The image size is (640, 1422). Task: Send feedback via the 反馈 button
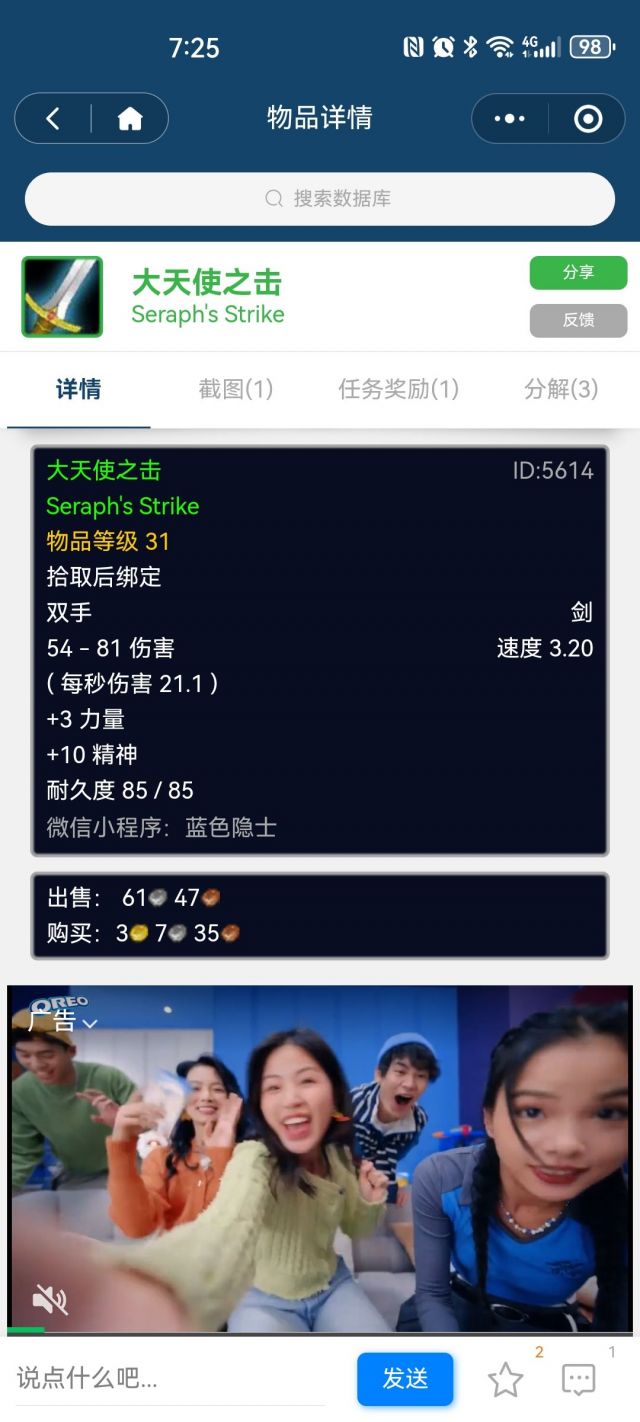(x=578, y=320)
